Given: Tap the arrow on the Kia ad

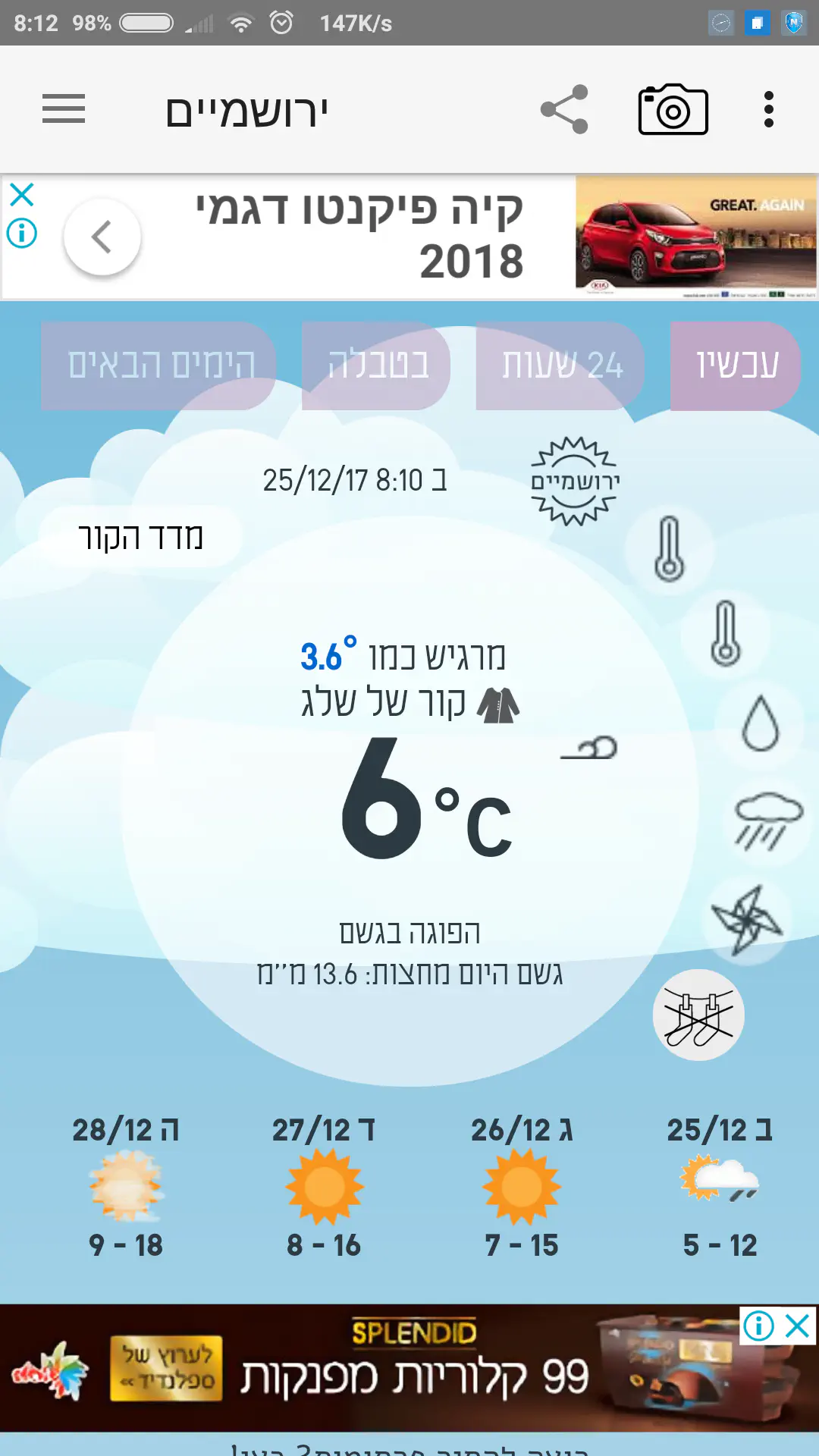Looking at the screenshot, I should point(102,237).
